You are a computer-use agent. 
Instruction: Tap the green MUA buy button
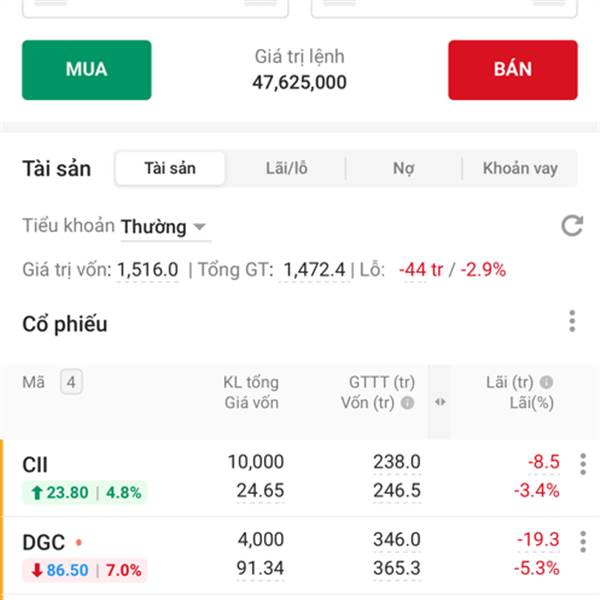click(87, 70)
